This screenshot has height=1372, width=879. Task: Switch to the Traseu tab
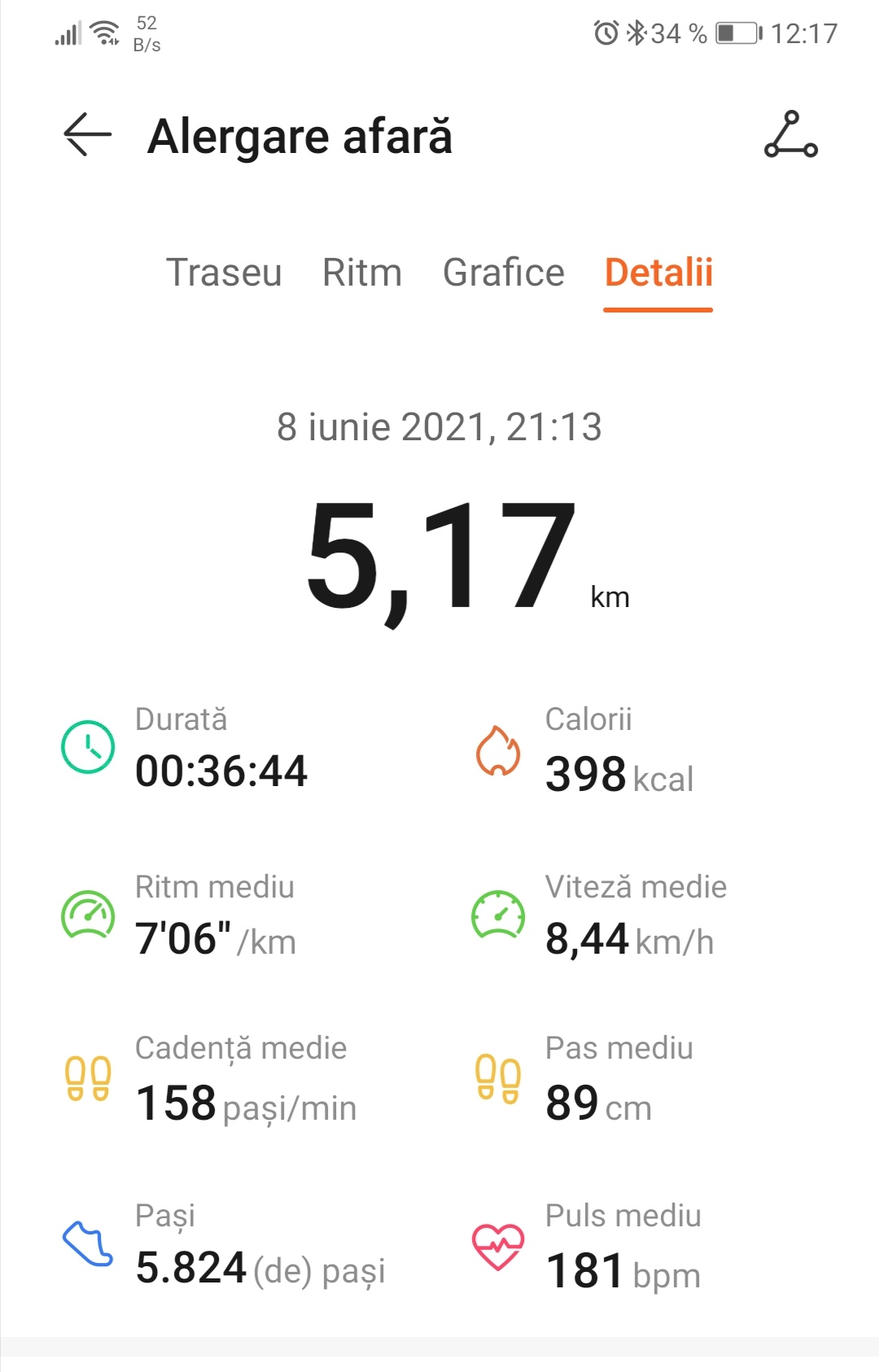click(x=224, y=273)
